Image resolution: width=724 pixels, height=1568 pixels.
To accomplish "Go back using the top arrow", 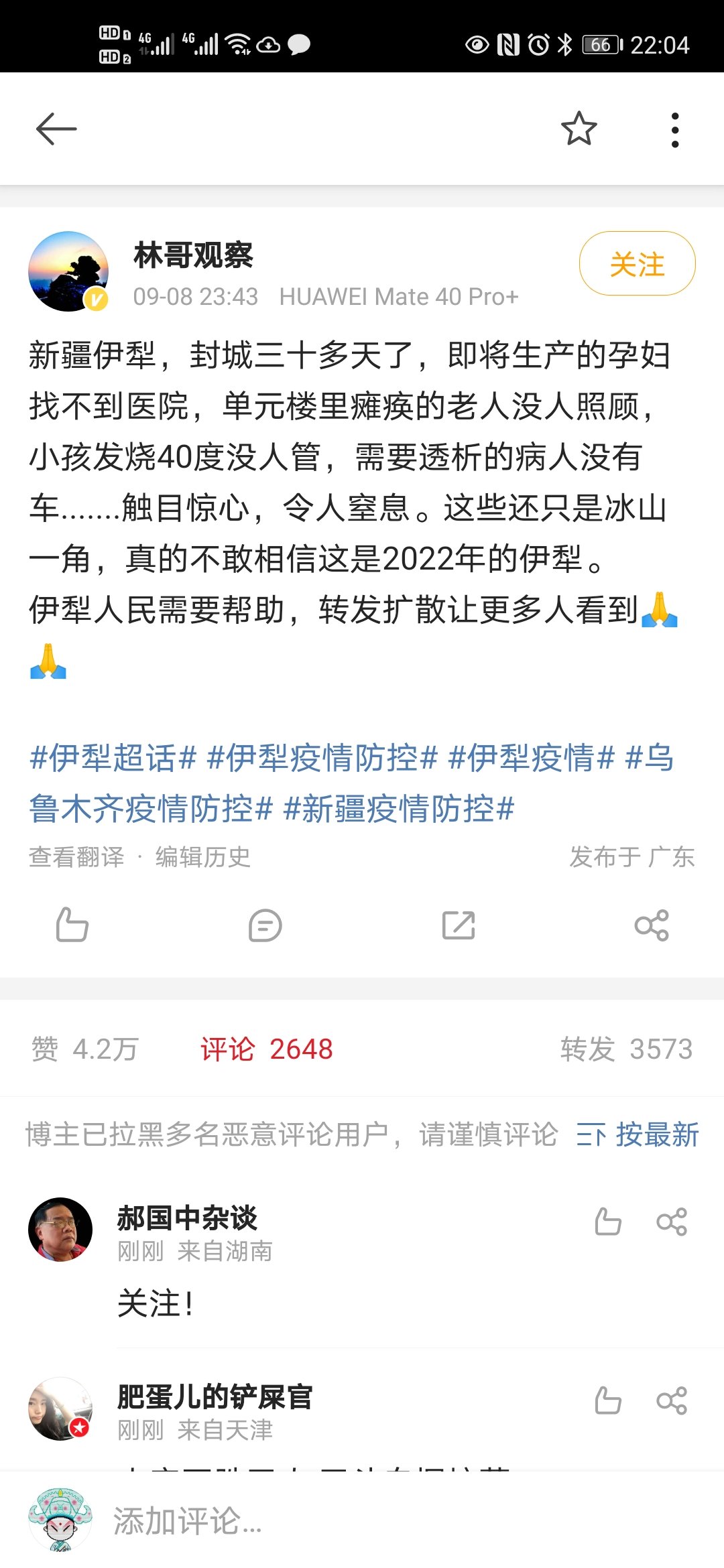I will click(x=56, y=129).
